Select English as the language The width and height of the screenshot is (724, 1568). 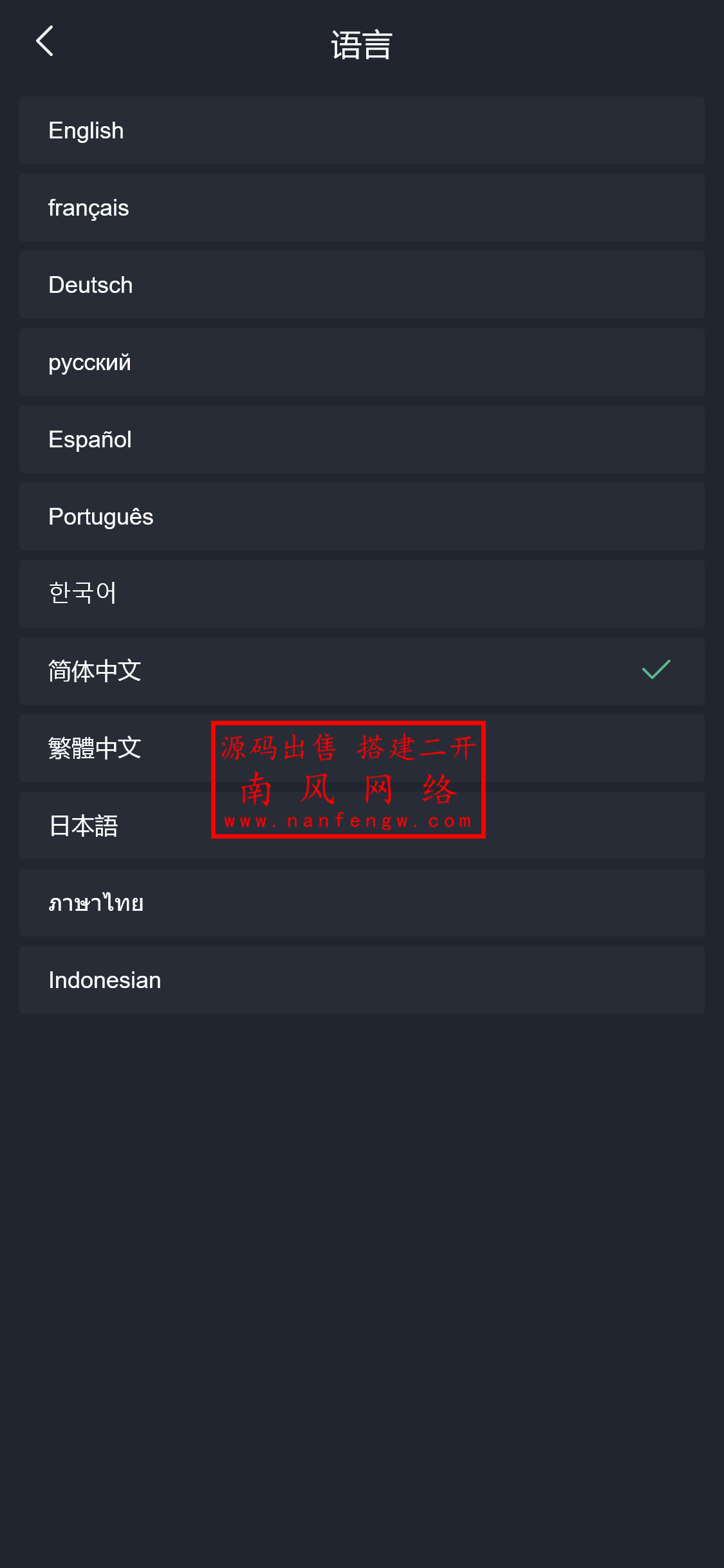click(x=362, y=131)
